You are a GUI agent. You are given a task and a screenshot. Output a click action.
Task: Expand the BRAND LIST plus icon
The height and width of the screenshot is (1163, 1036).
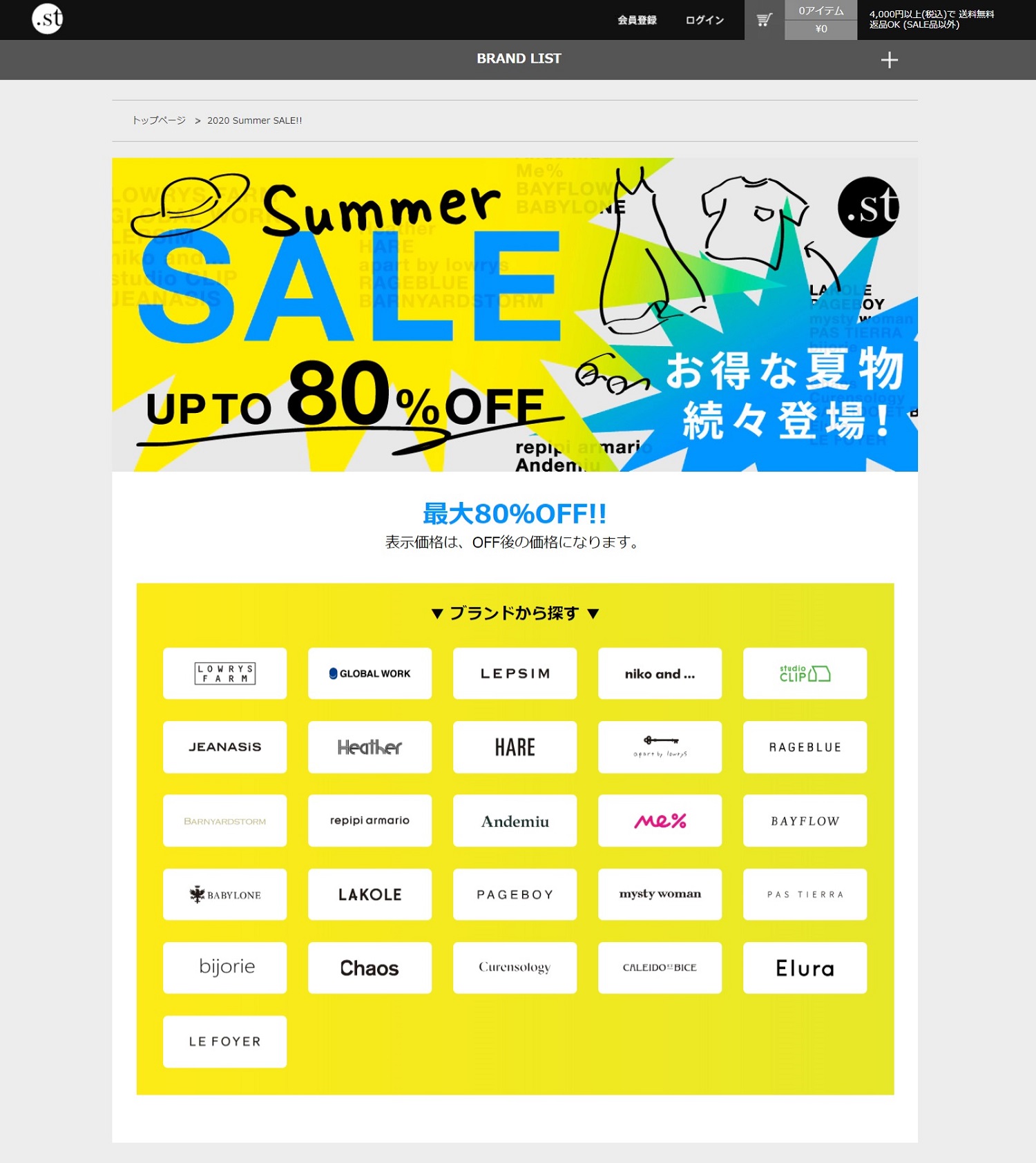click(x=889, y=60)
